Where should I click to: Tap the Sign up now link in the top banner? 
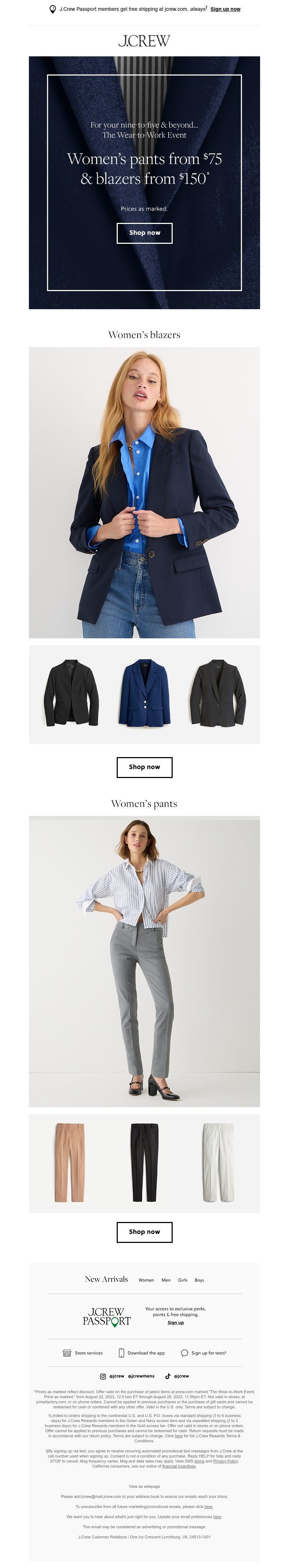225,9
